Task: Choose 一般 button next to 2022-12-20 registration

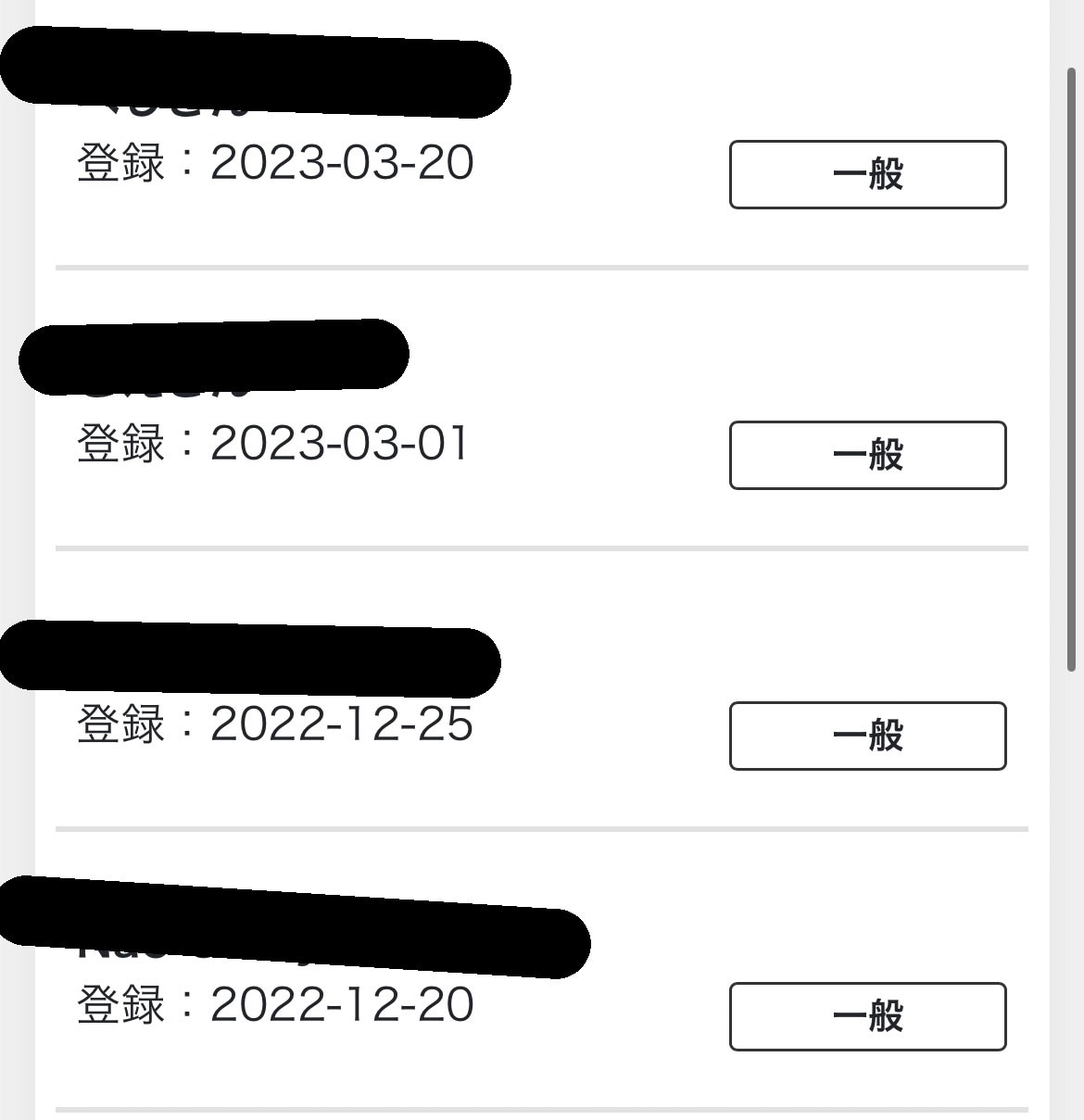Action: point(867,1016)
